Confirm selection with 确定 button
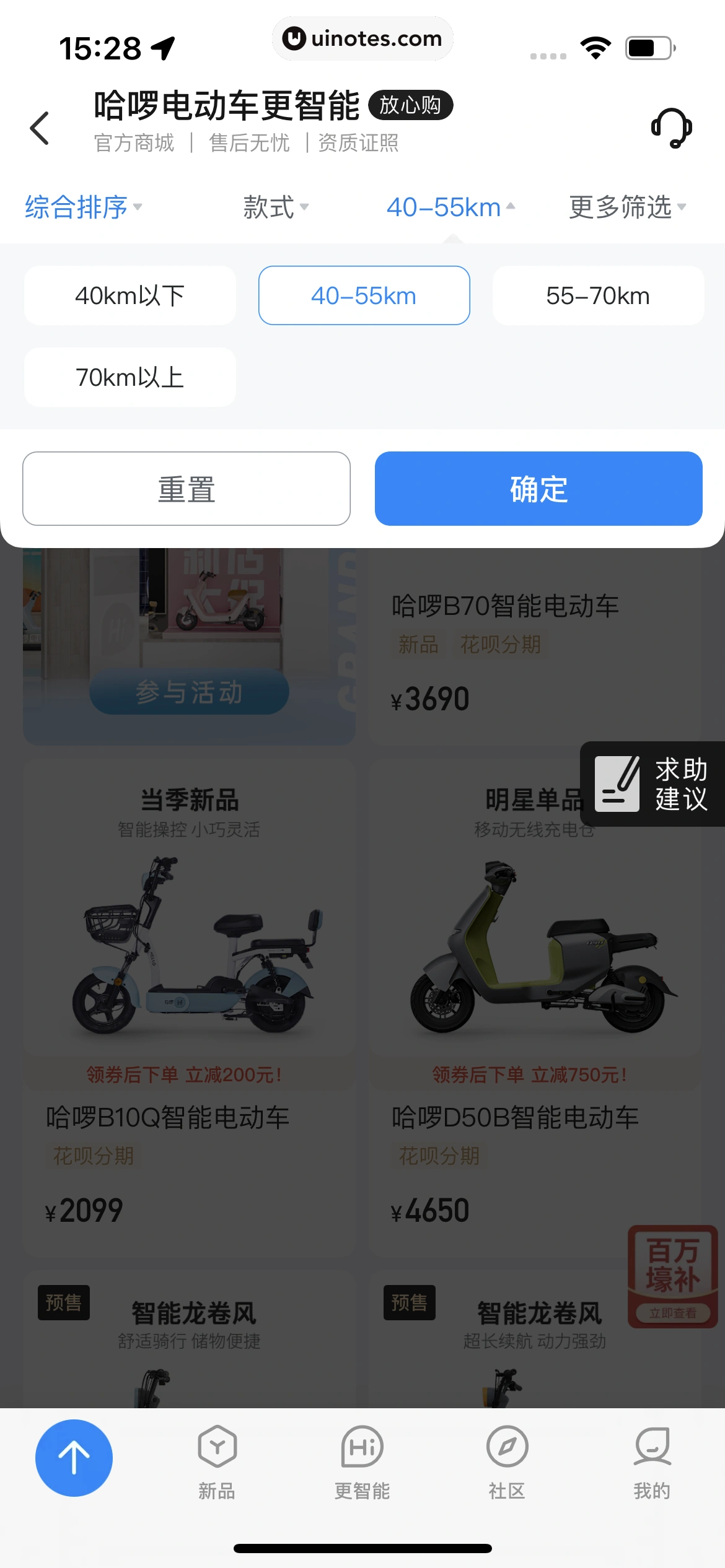 [x=538, y=489]
